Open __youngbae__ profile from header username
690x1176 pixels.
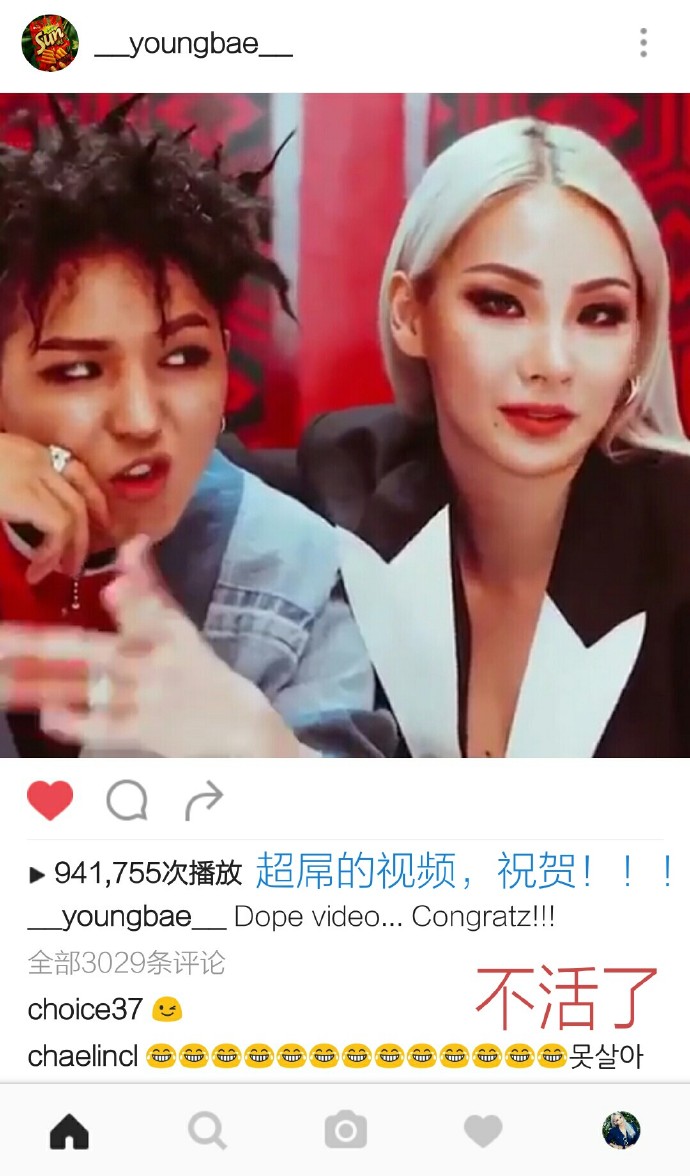[193, 44]
